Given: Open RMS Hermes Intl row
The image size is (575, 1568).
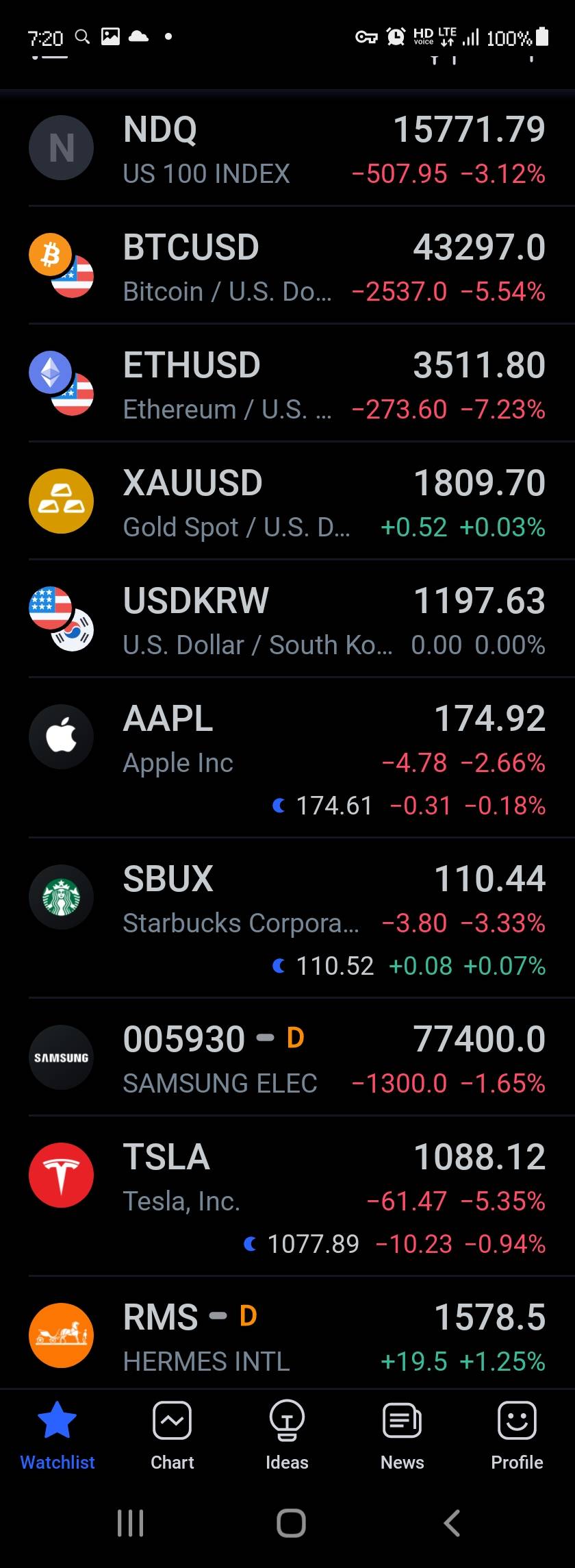Looking at the screenshot, I should [x=287, y=1336].
